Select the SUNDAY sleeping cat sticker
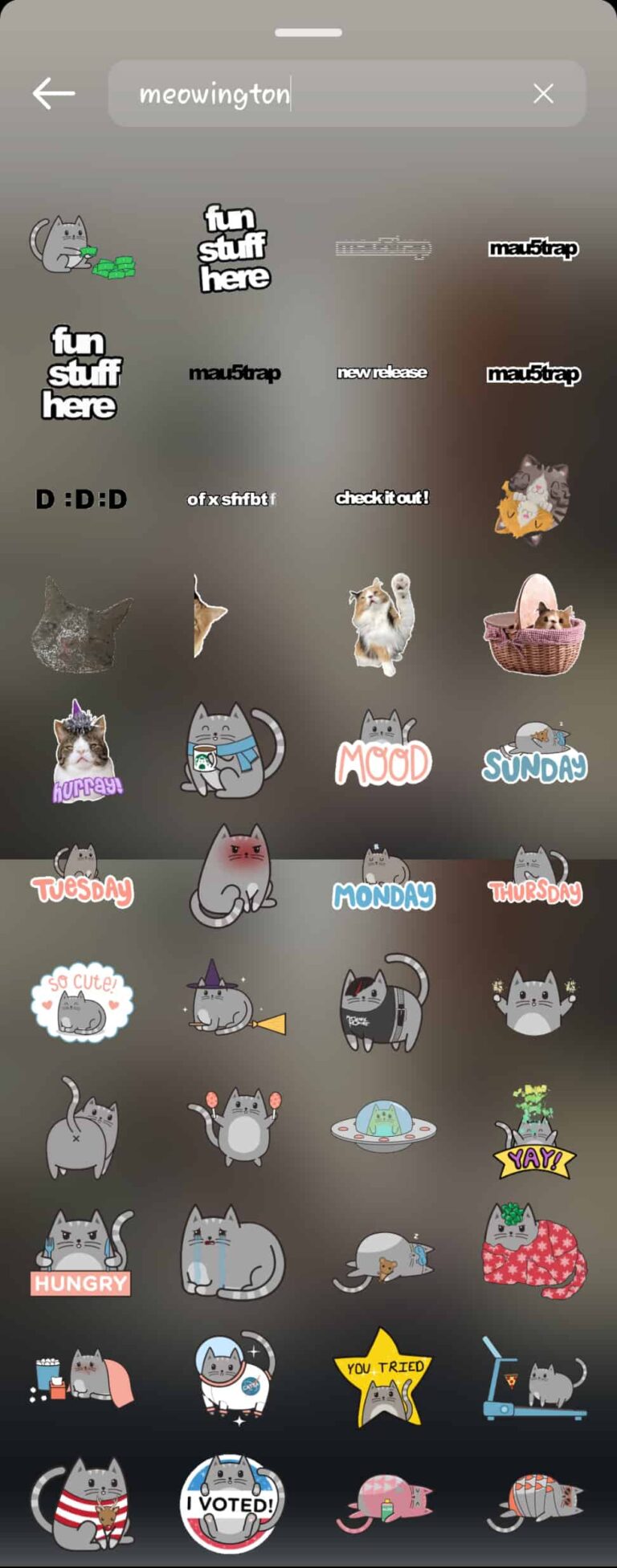 tap(534, 751)
